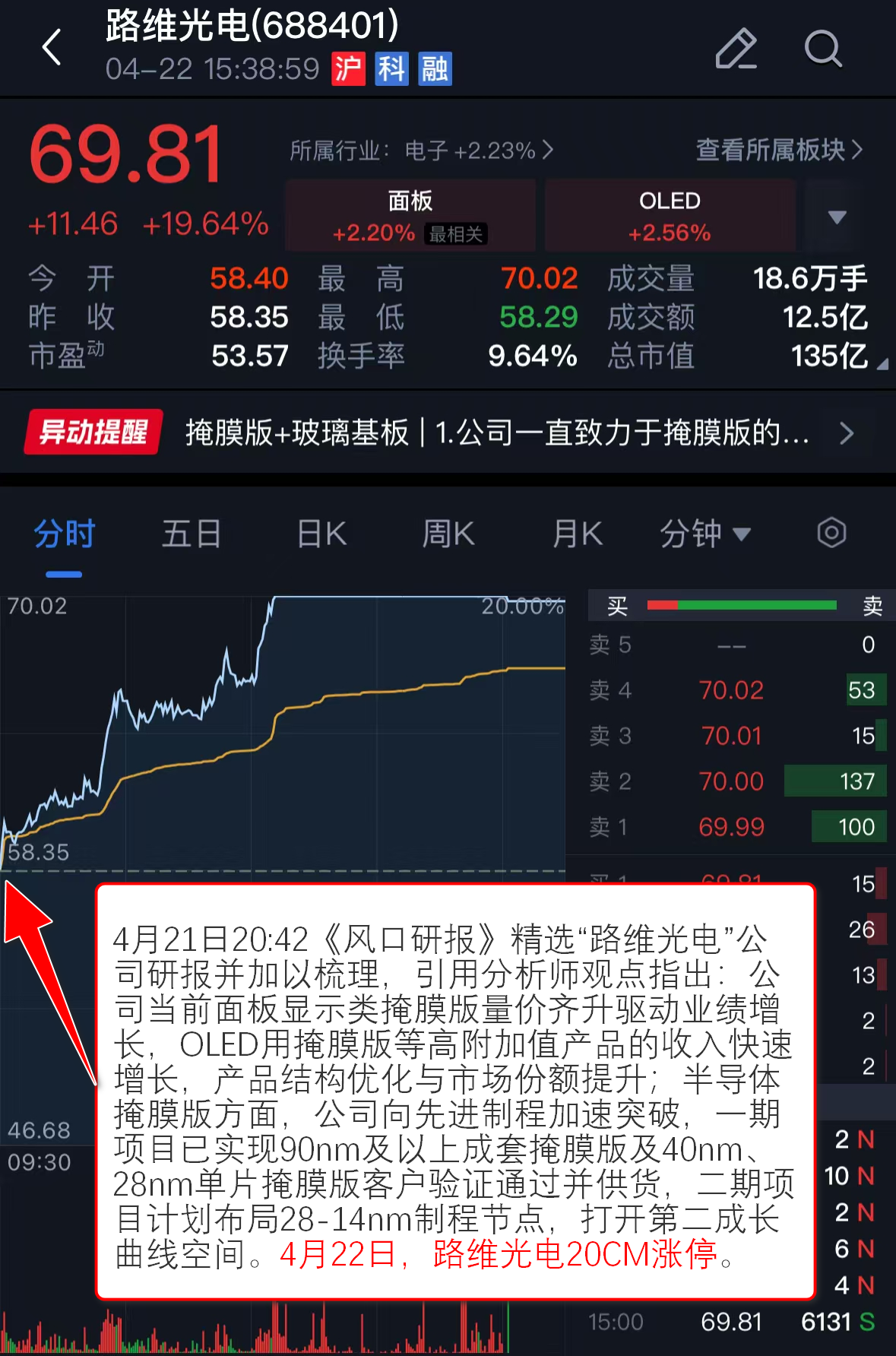Switch to the 月K chart tab

(x=578, y=534)
